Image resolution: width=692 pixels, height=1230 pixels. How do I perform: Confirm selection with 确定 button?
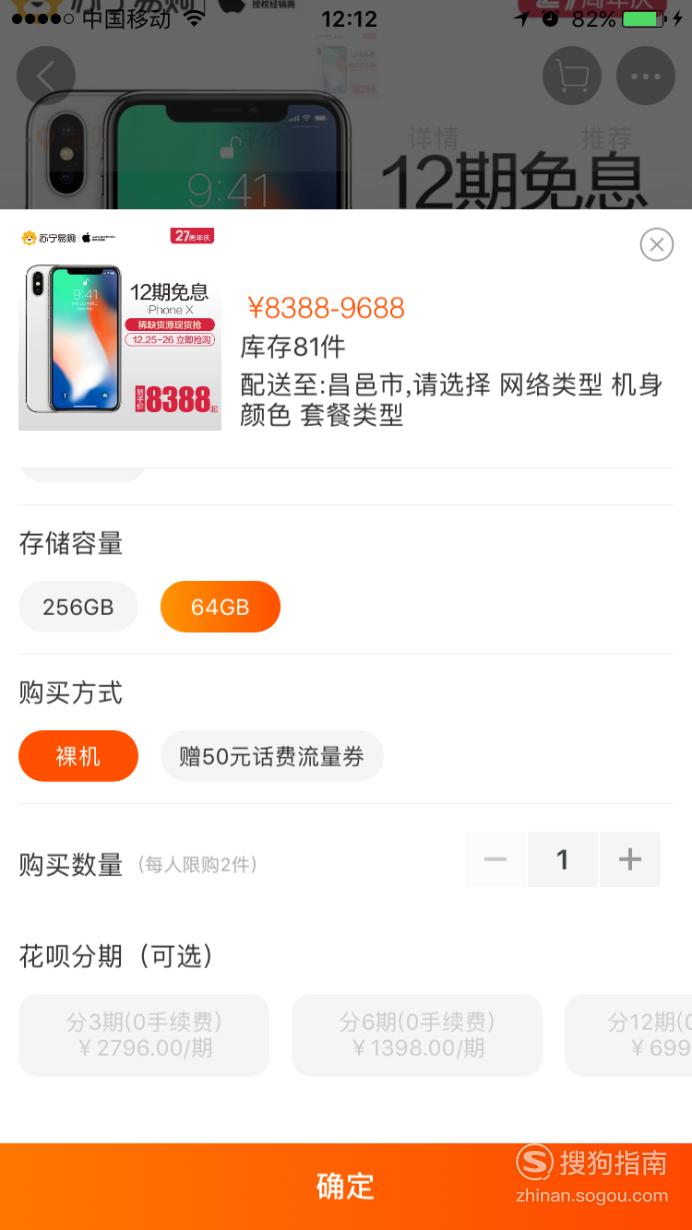click(346, 1186)
